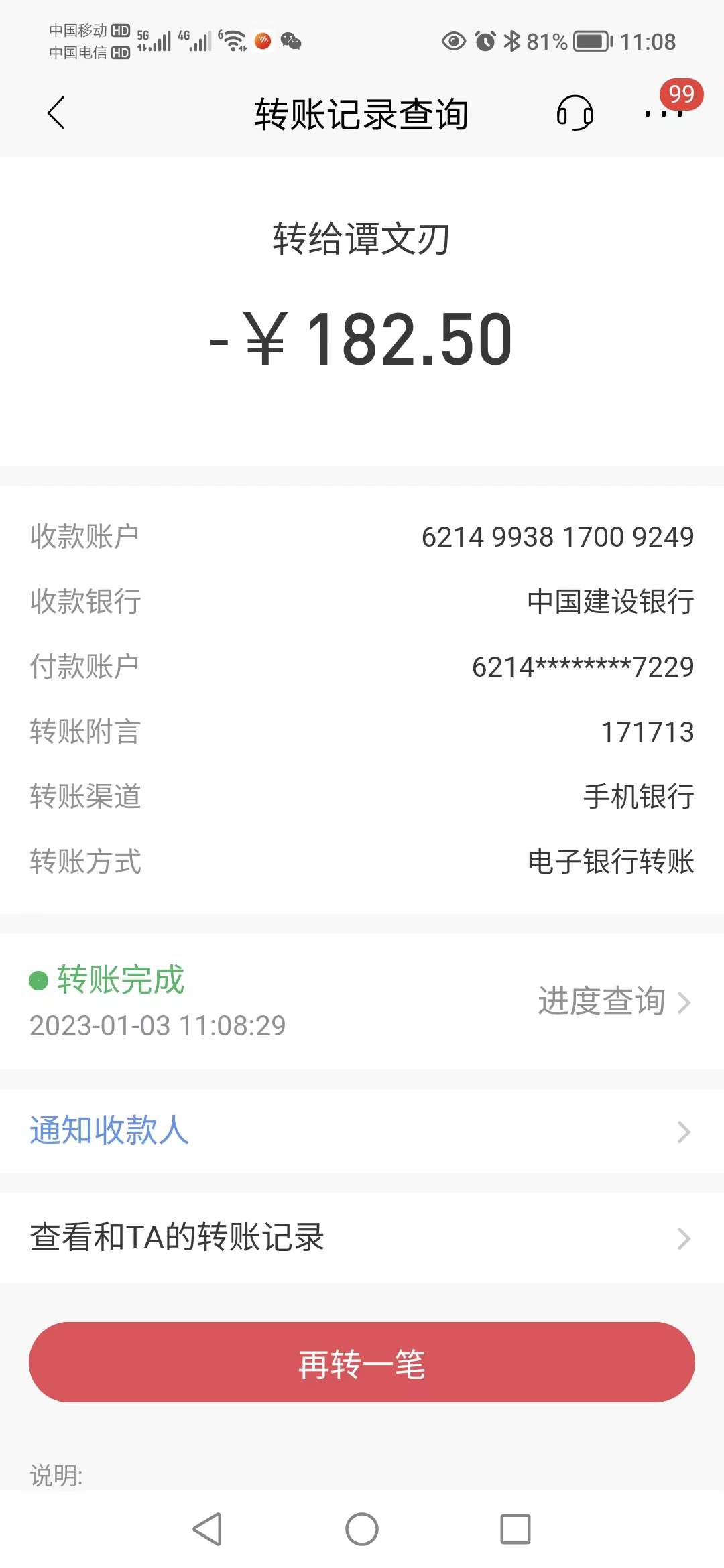This screenshot has width=724, height=1568.
Task: Tap the system home button
Action: point(362,1529)
